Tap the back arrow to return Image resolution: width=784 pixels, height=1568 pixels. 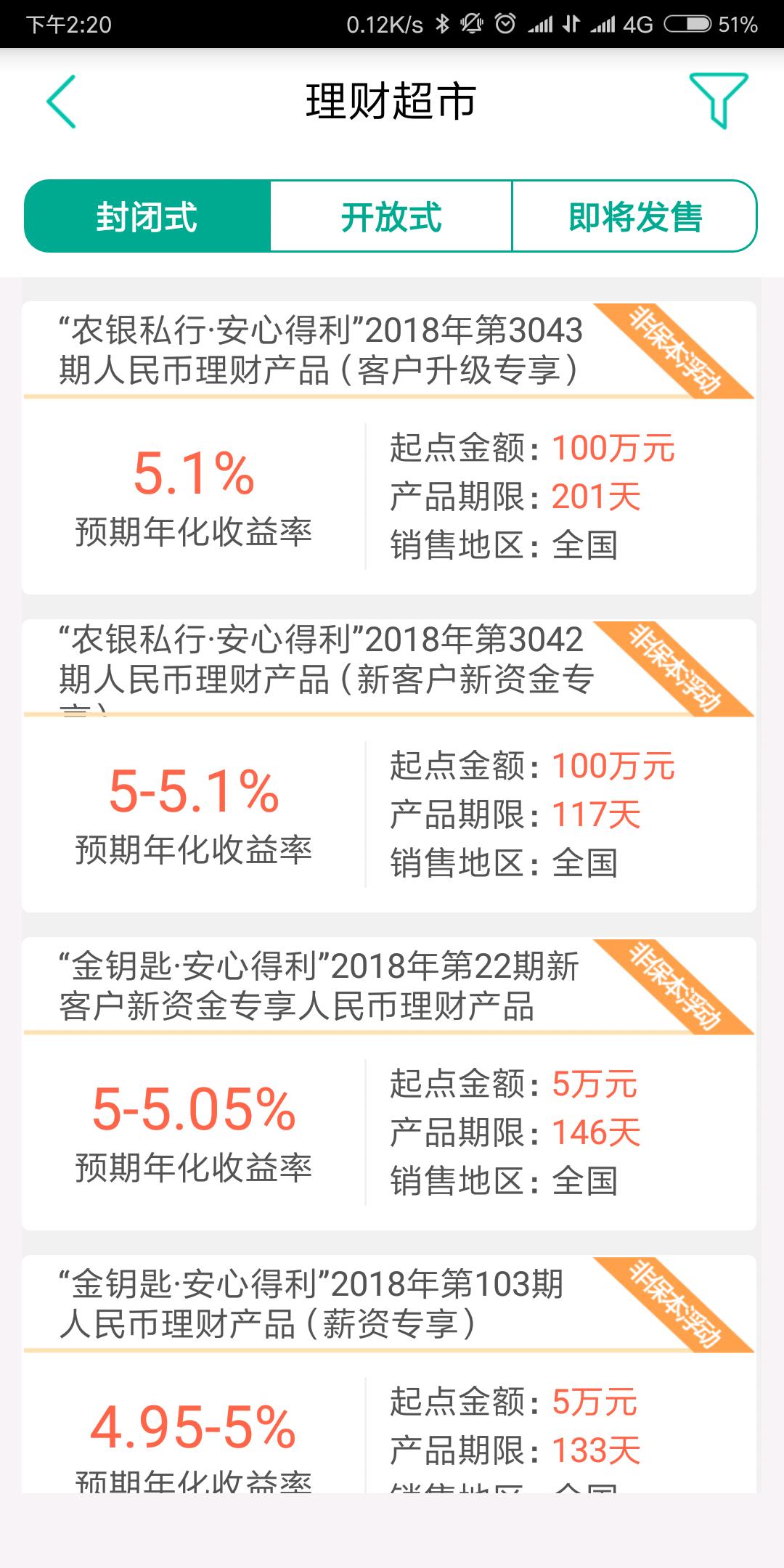pos(62,102)
